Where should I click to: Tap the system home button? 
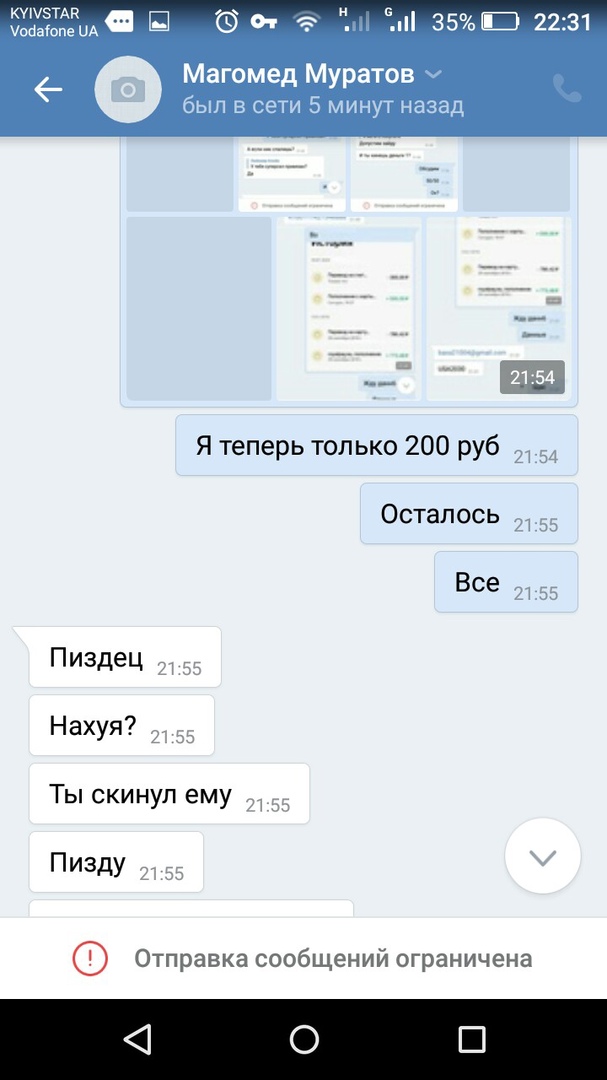304,1039
